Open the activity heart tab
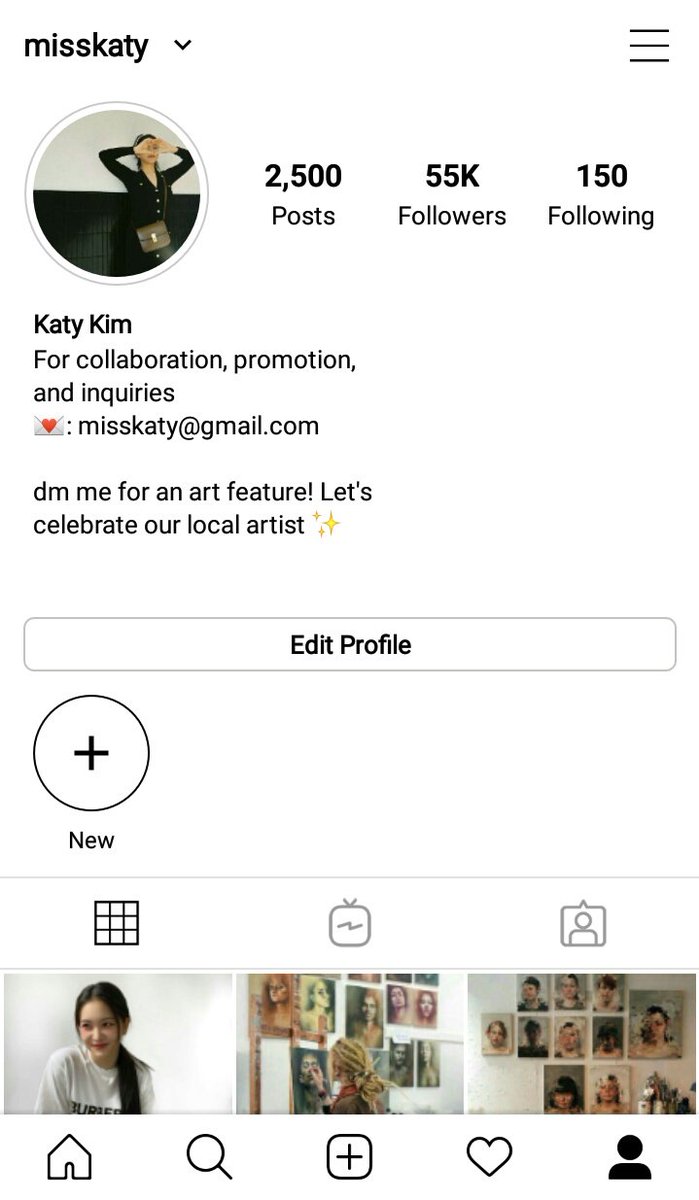The image size is (699, 1200). coord(490,1158)
